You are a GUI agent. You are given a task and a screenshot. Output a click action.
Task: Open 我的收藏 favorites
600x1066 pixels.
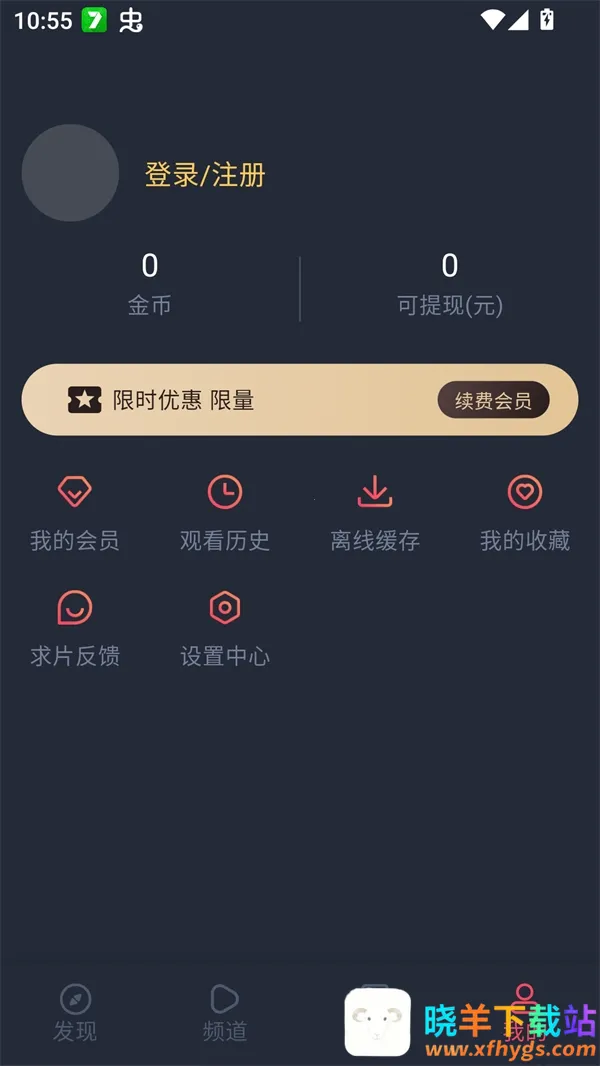[x=525, y=514]
